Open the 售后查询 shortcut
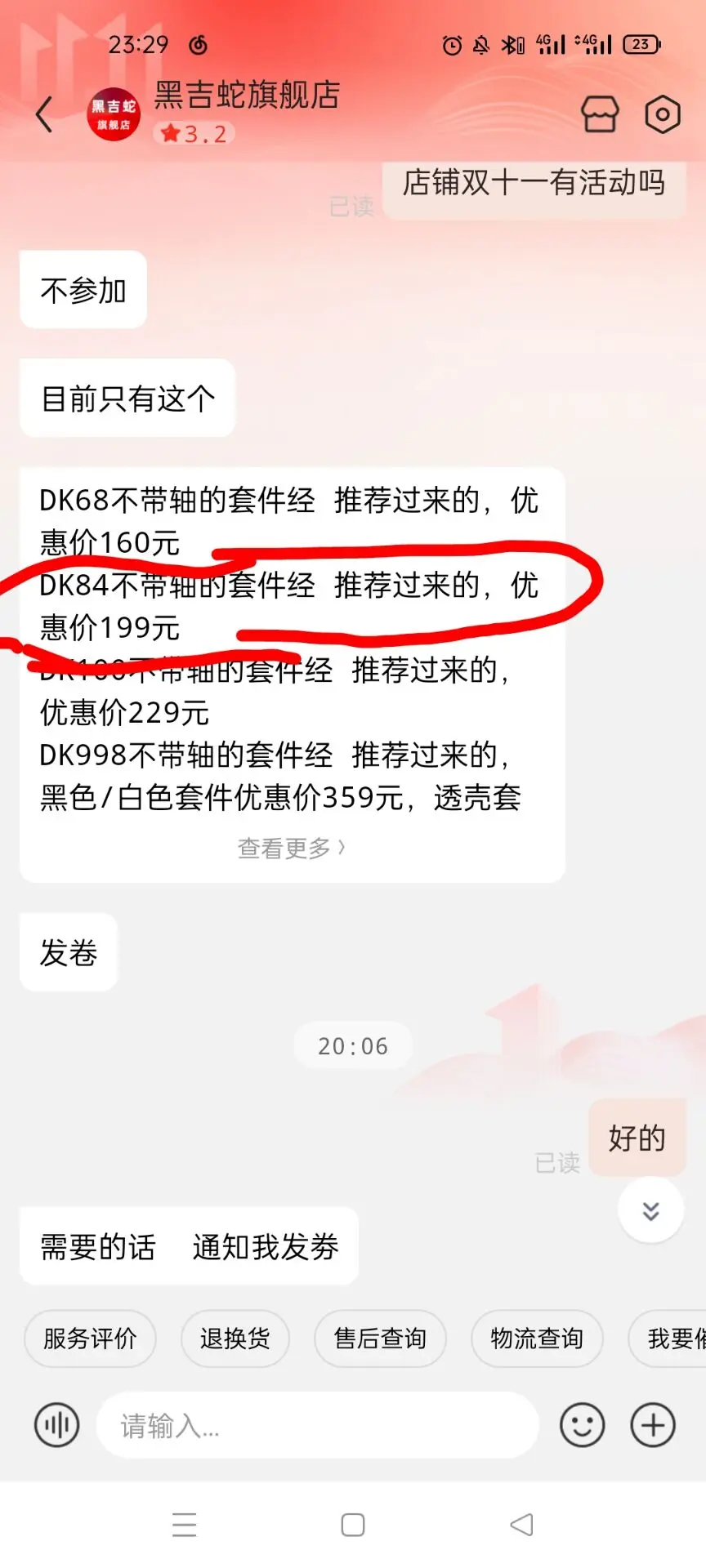The width and height of the screenshot is (706, 1568). tap(380, 1339)
